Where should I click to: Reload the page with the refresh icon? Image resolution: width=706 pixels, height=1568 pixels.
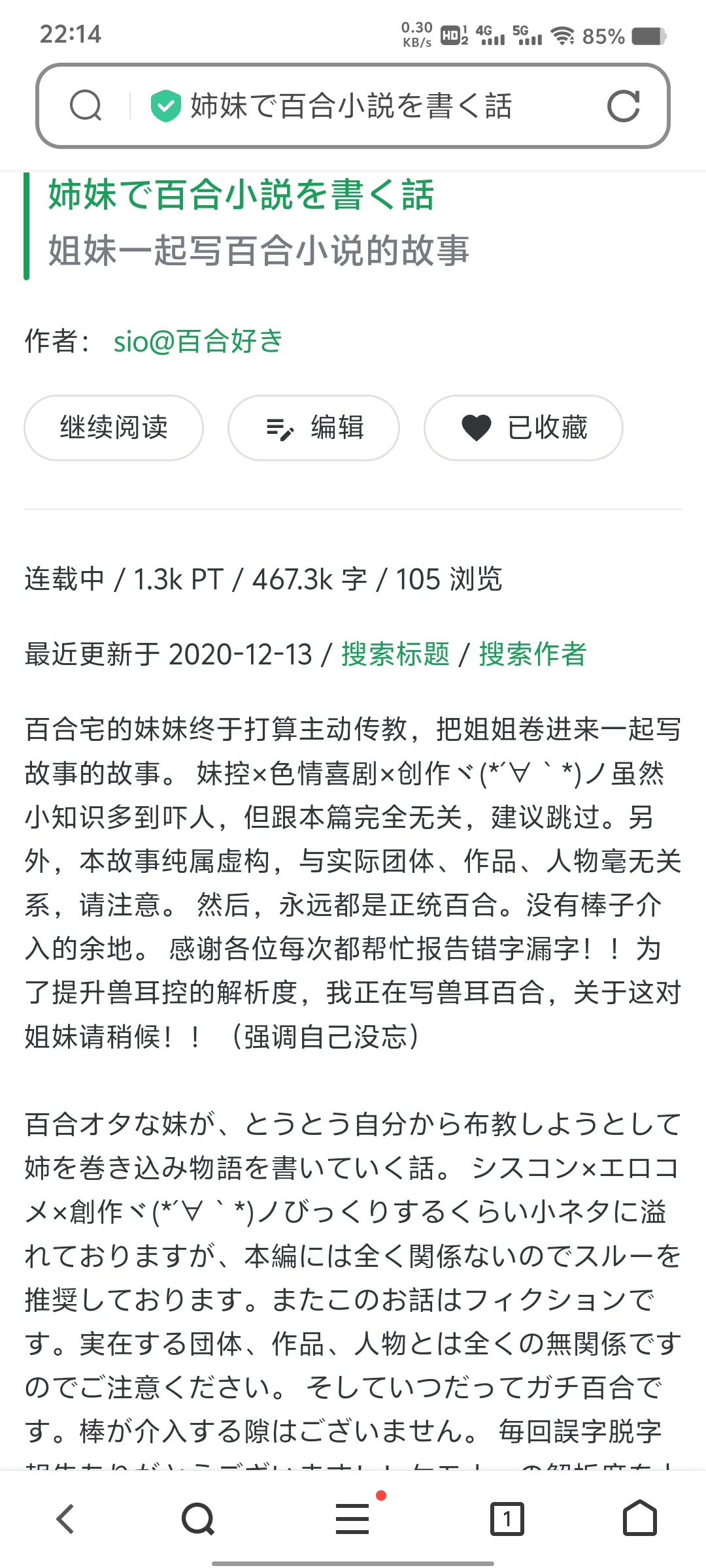623,106
